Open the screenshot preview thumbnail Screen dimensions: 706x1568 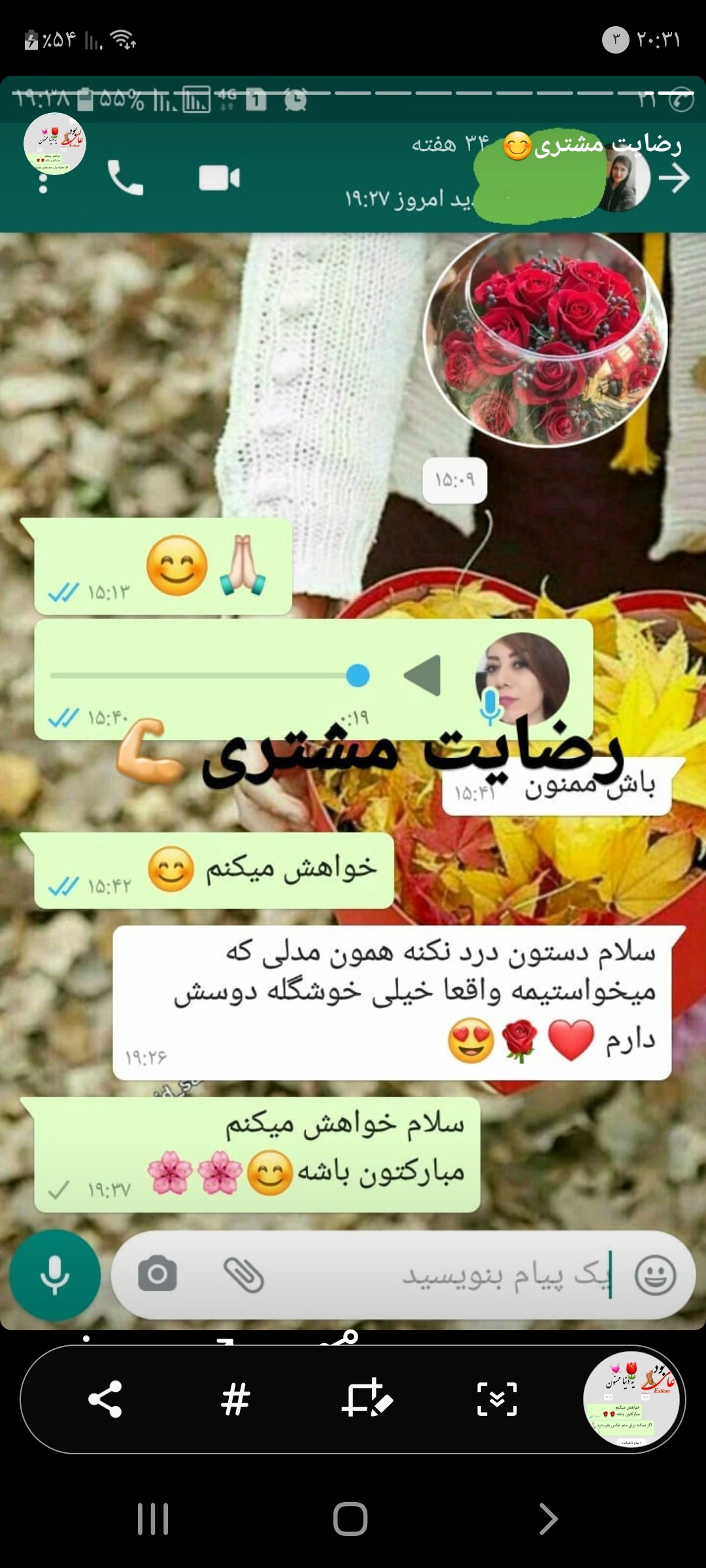point(631,1399)
